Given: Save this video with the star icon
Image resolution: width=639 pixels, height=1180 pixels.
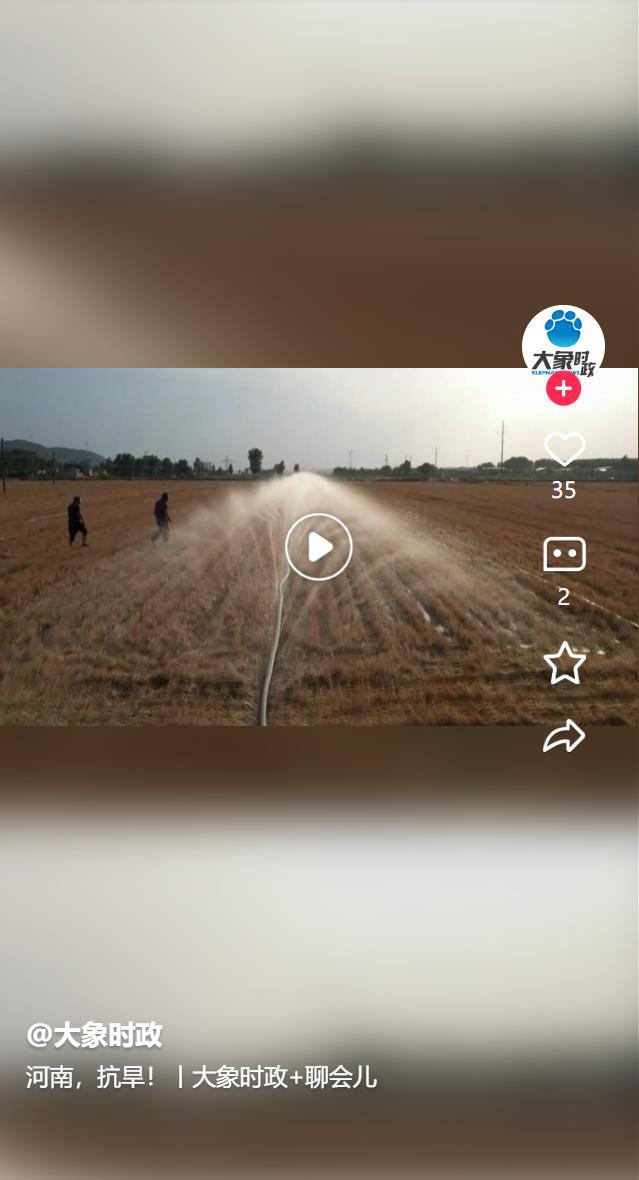Looking at the screenshot, I should point(564,663).
